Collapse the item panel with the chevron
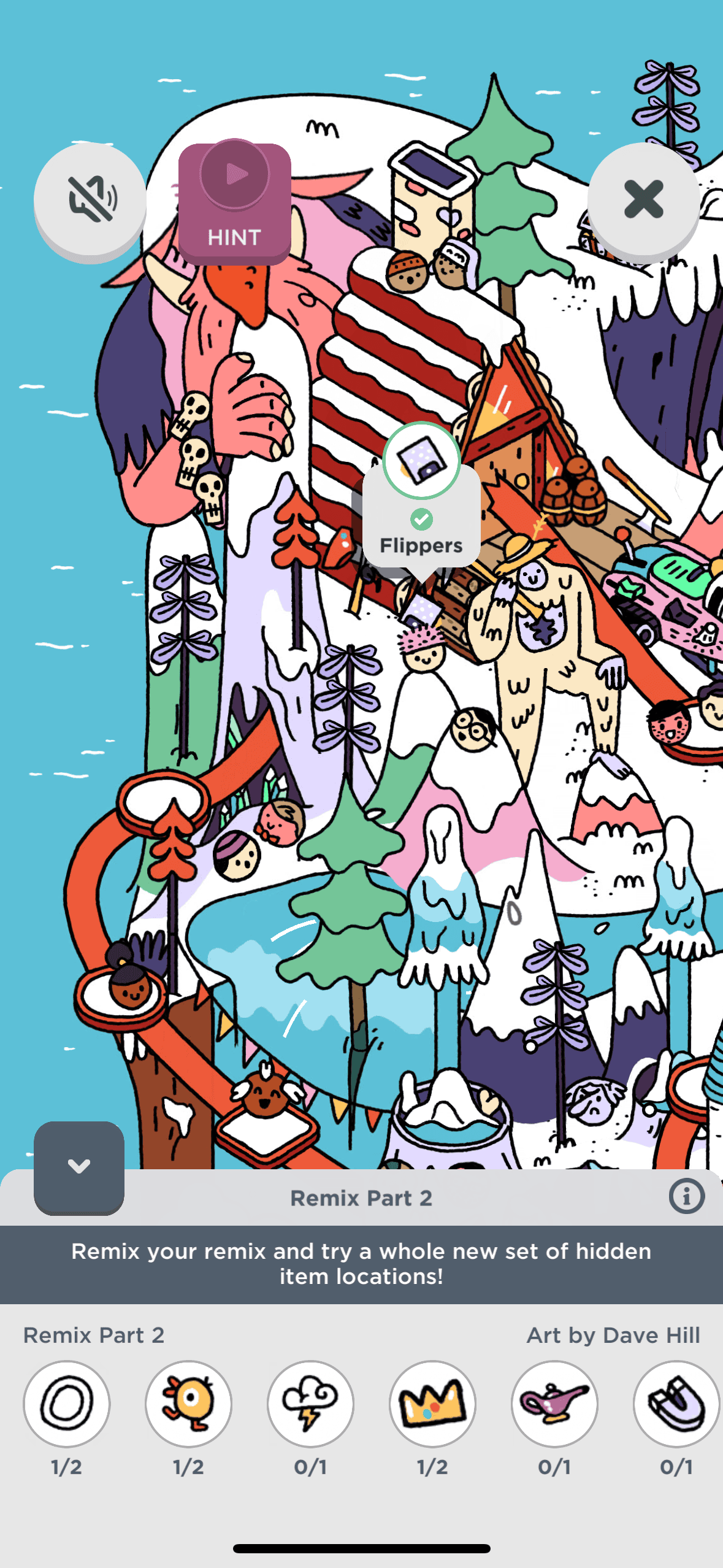 pyautogui.click(x=79, y=1167)
